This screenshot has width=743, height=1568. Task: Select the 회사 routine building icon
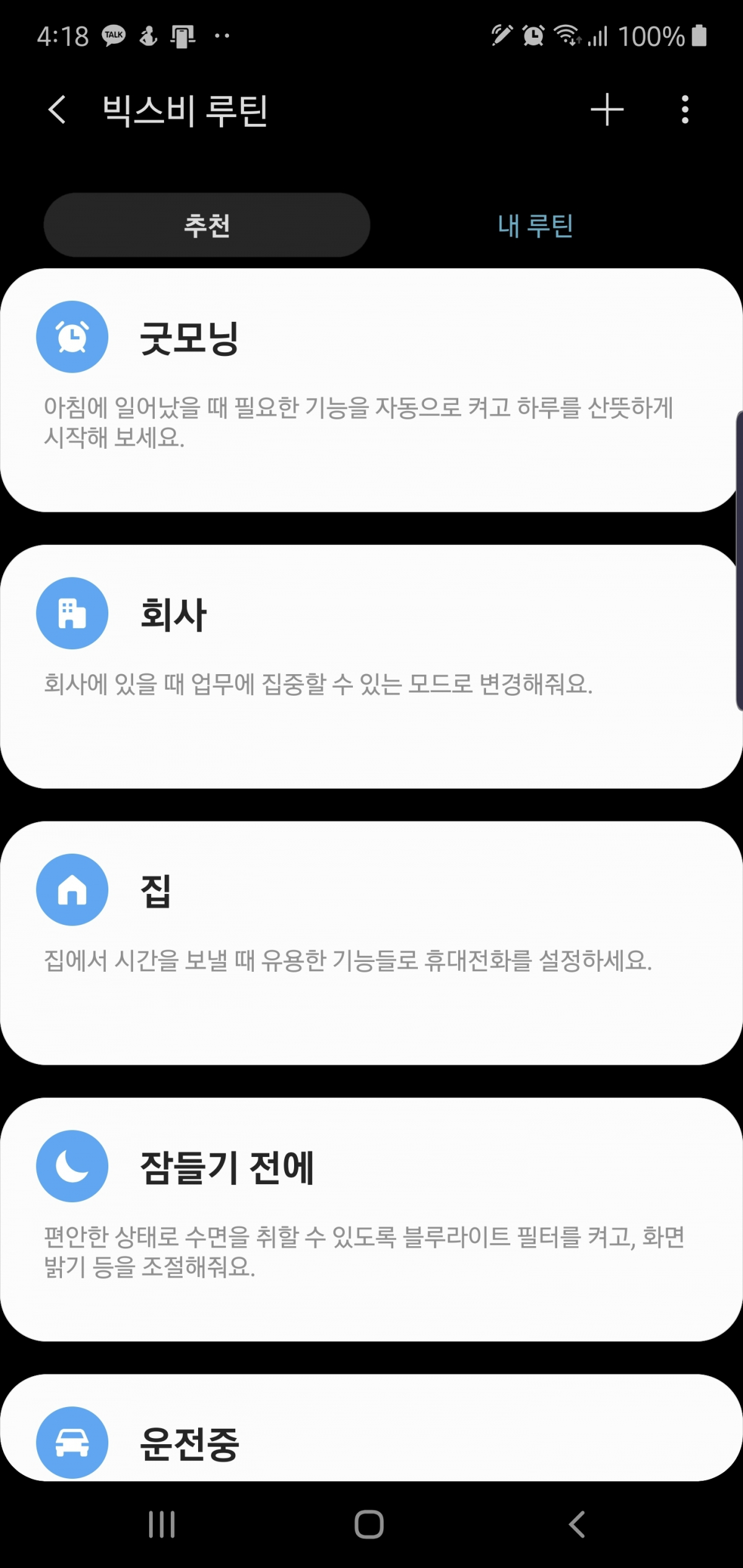point(72,612)
